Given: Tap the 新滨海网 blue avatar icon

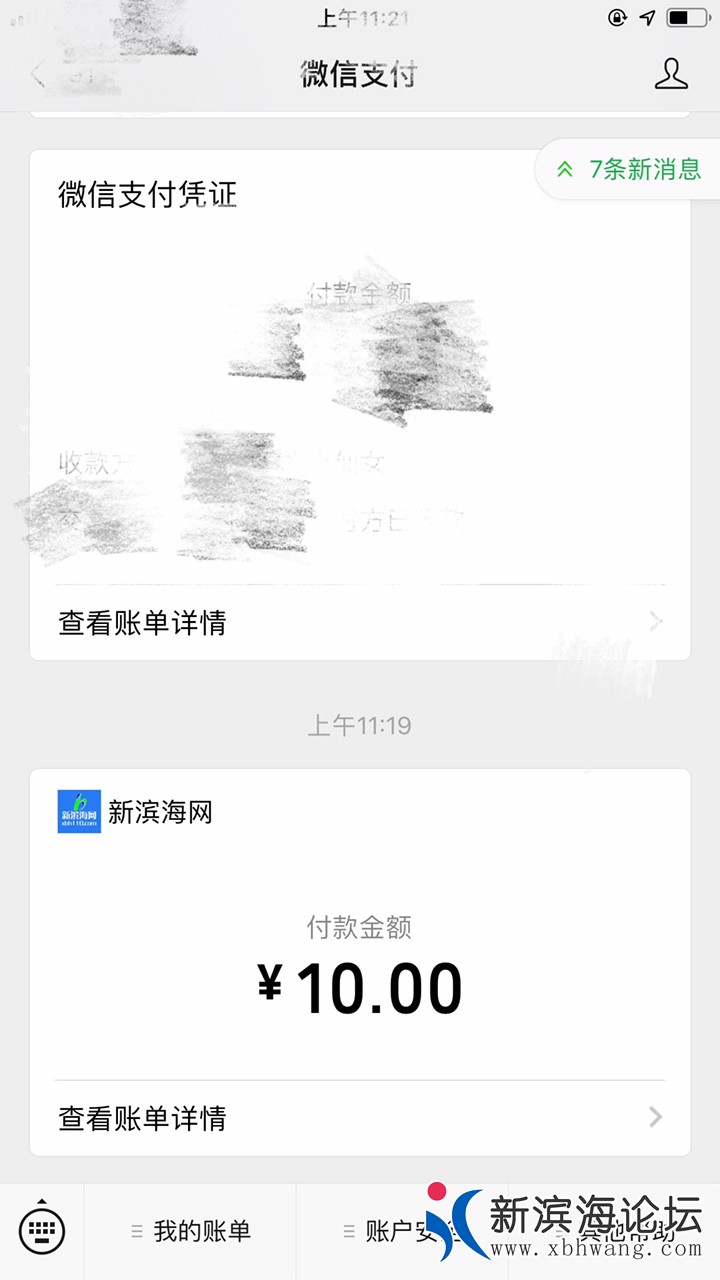Looking at the screenshot, I should (78, 811).
